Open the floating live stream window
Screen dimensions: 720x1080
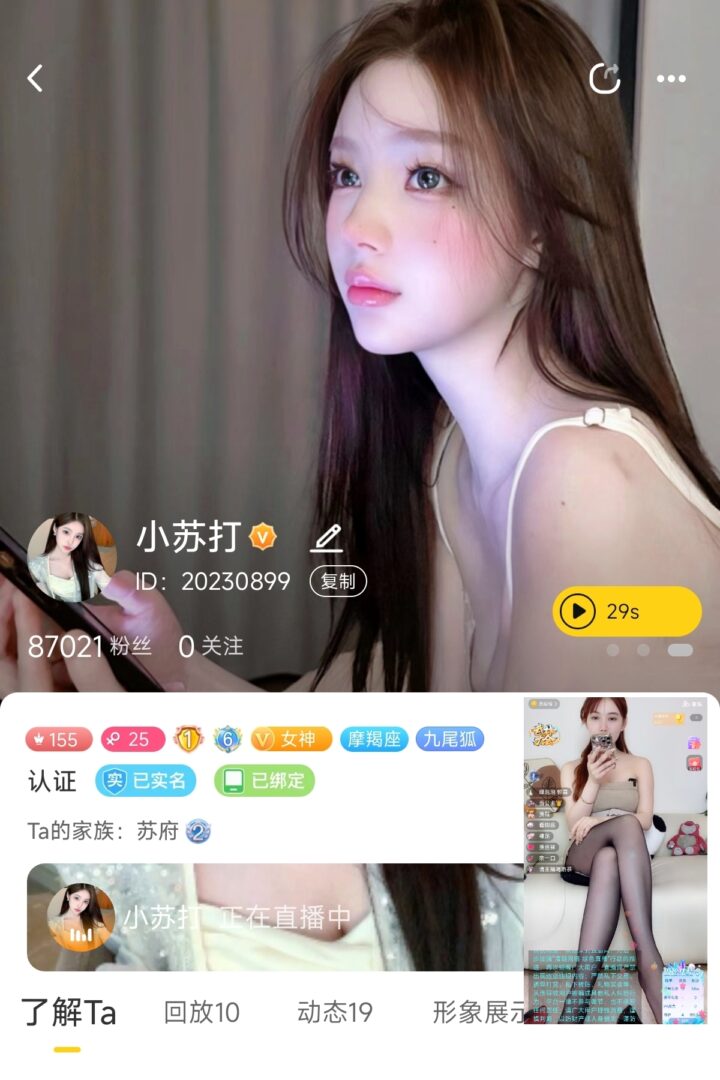point(614,860)
